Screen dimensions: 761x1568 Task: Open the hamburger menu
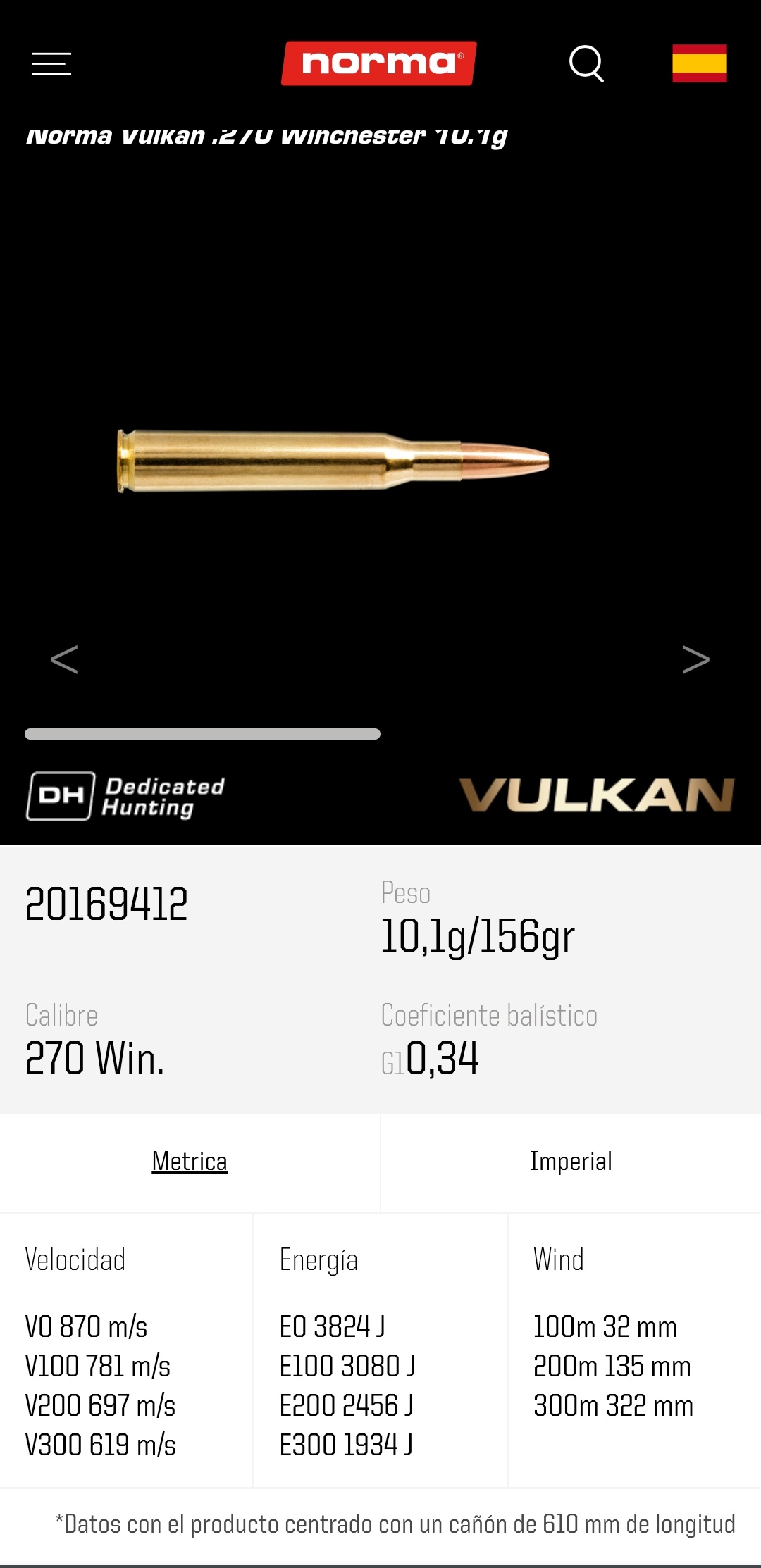[51, 63]
